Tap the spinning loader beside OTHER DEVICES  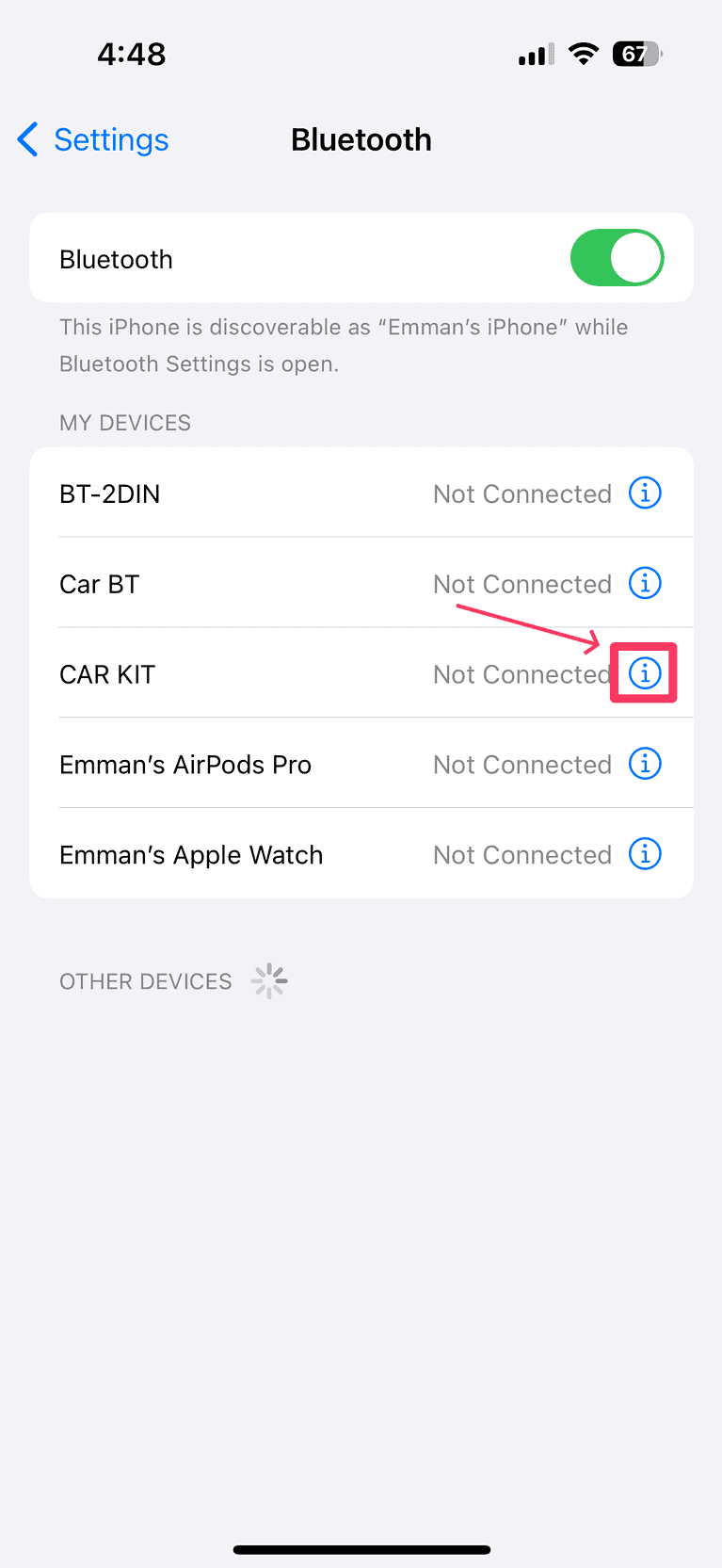pos(269,980)
